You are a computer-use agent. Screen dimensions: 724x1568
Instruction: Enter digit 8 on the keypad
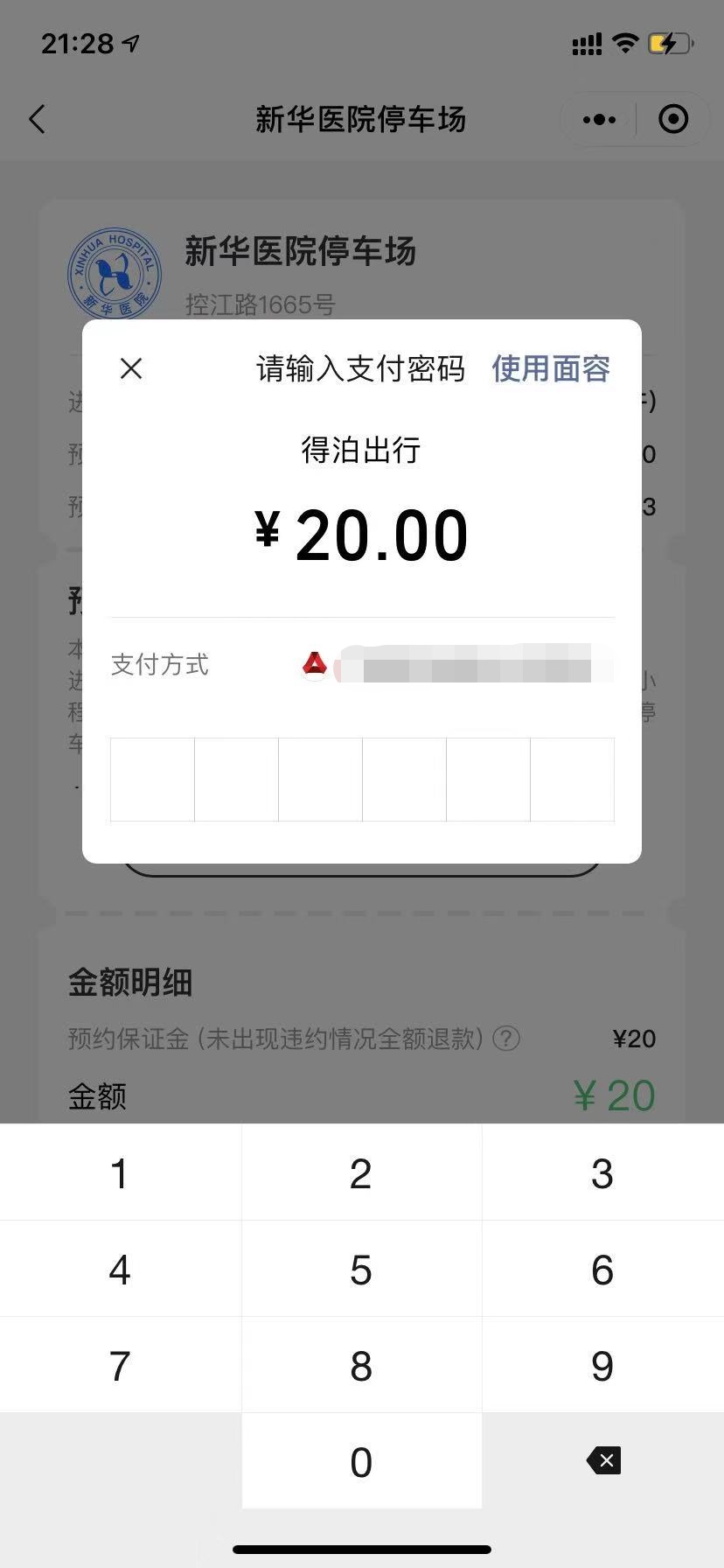pos(361,1366)
